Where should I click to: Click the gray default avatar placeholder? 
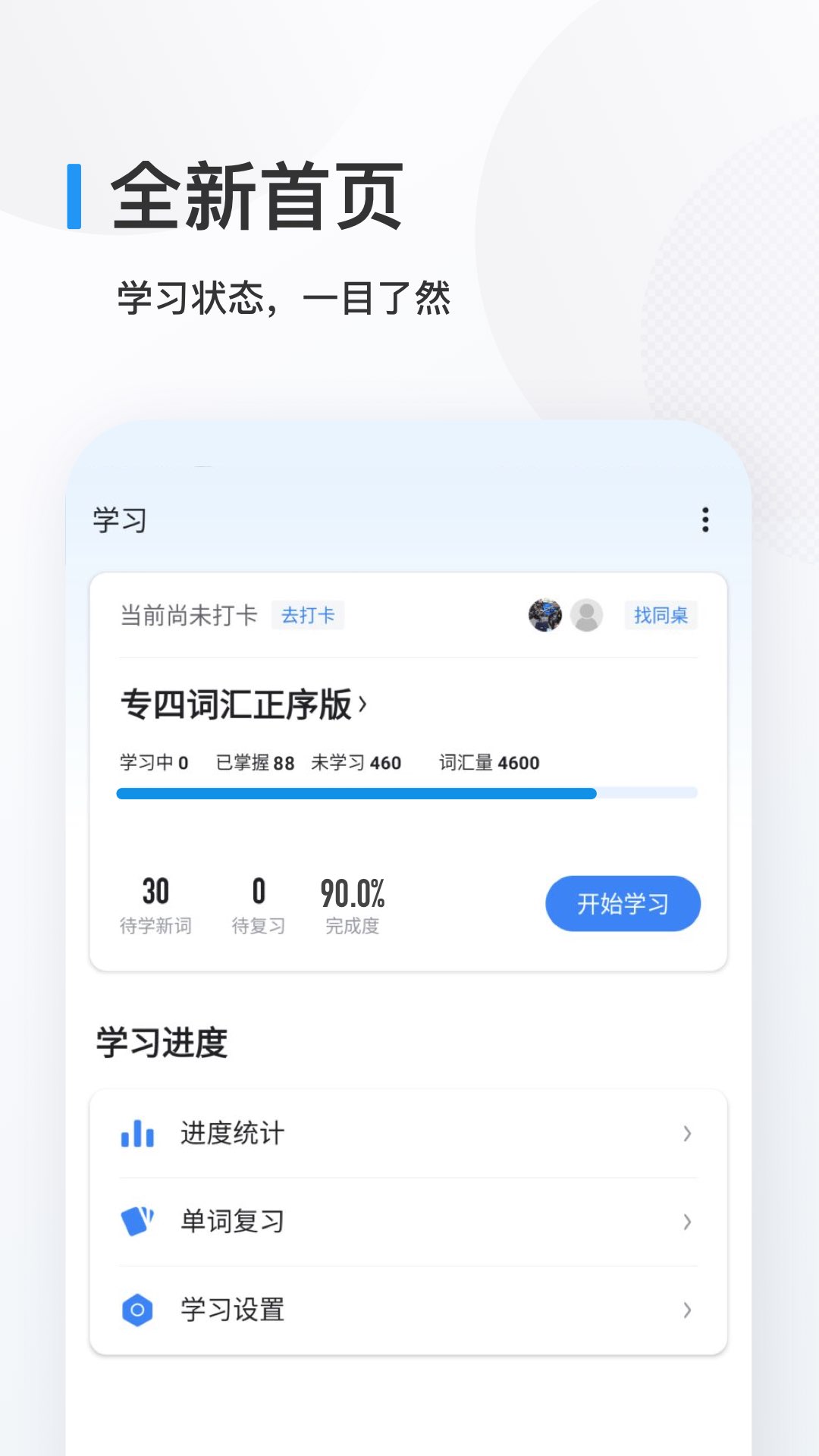[586, 616]
